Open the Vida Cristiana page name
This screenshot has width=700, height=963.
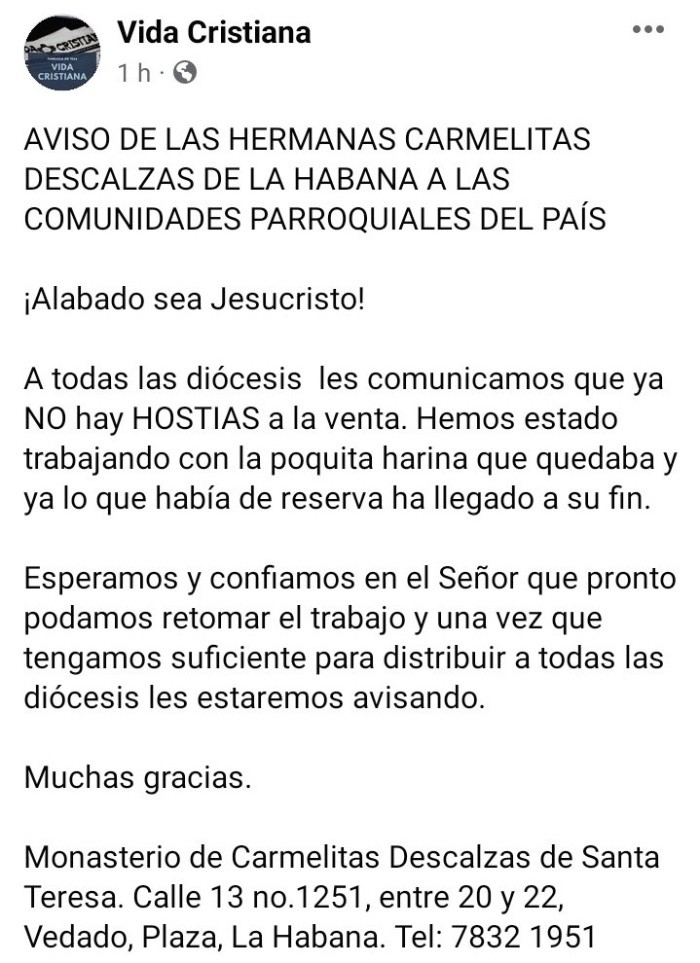pyautogui.click(x=214, y=33)
